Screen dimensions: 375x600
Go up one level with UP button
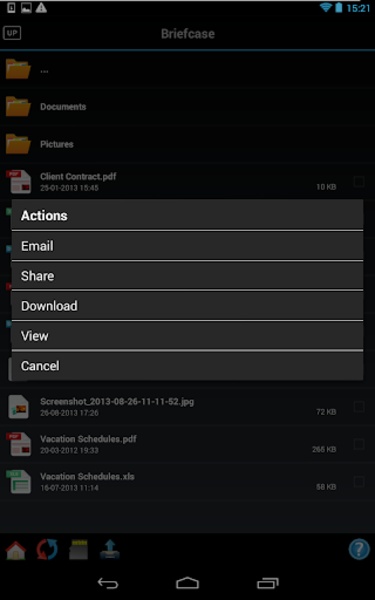[x=12, y=33]
